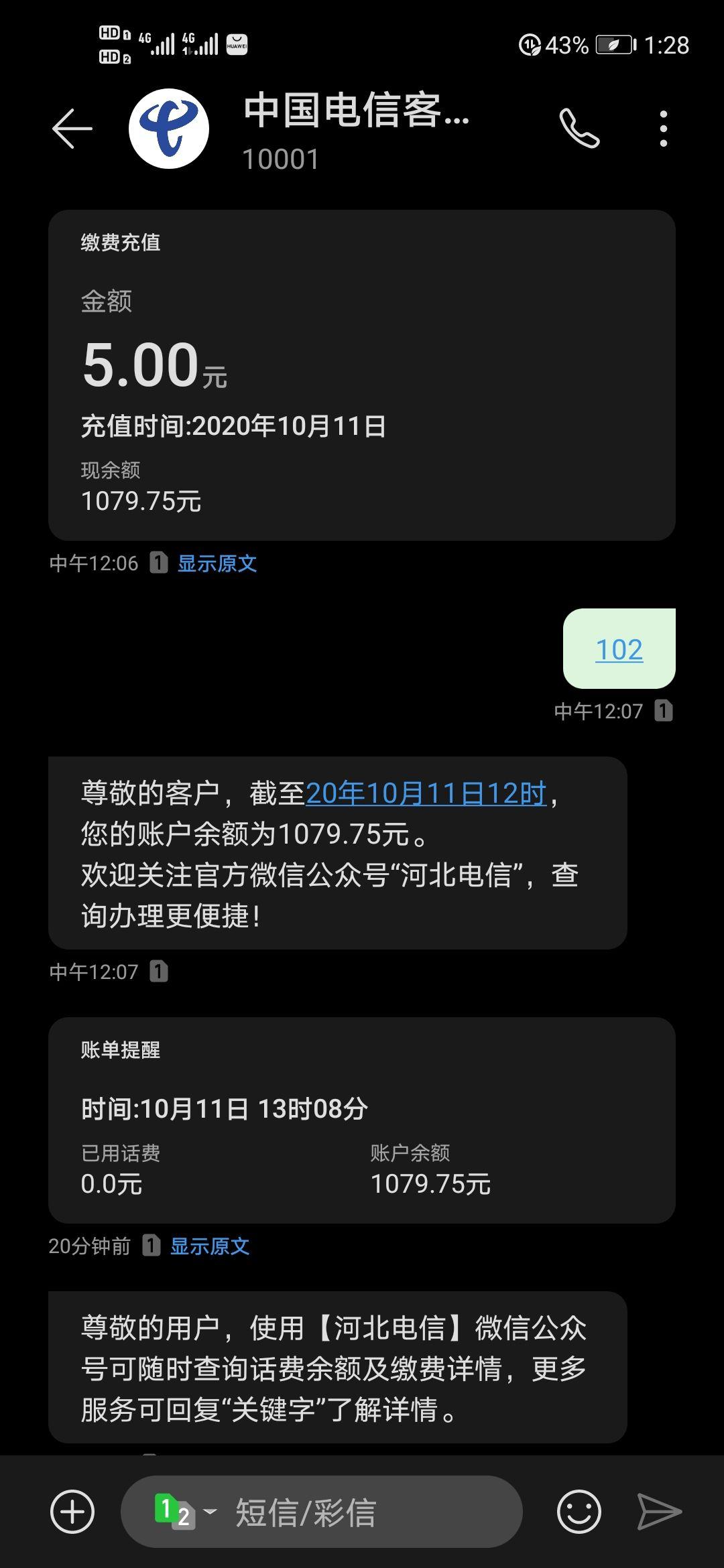
Task: Switch SIM card in the message box selector
Action: (x=185, y=1511)
